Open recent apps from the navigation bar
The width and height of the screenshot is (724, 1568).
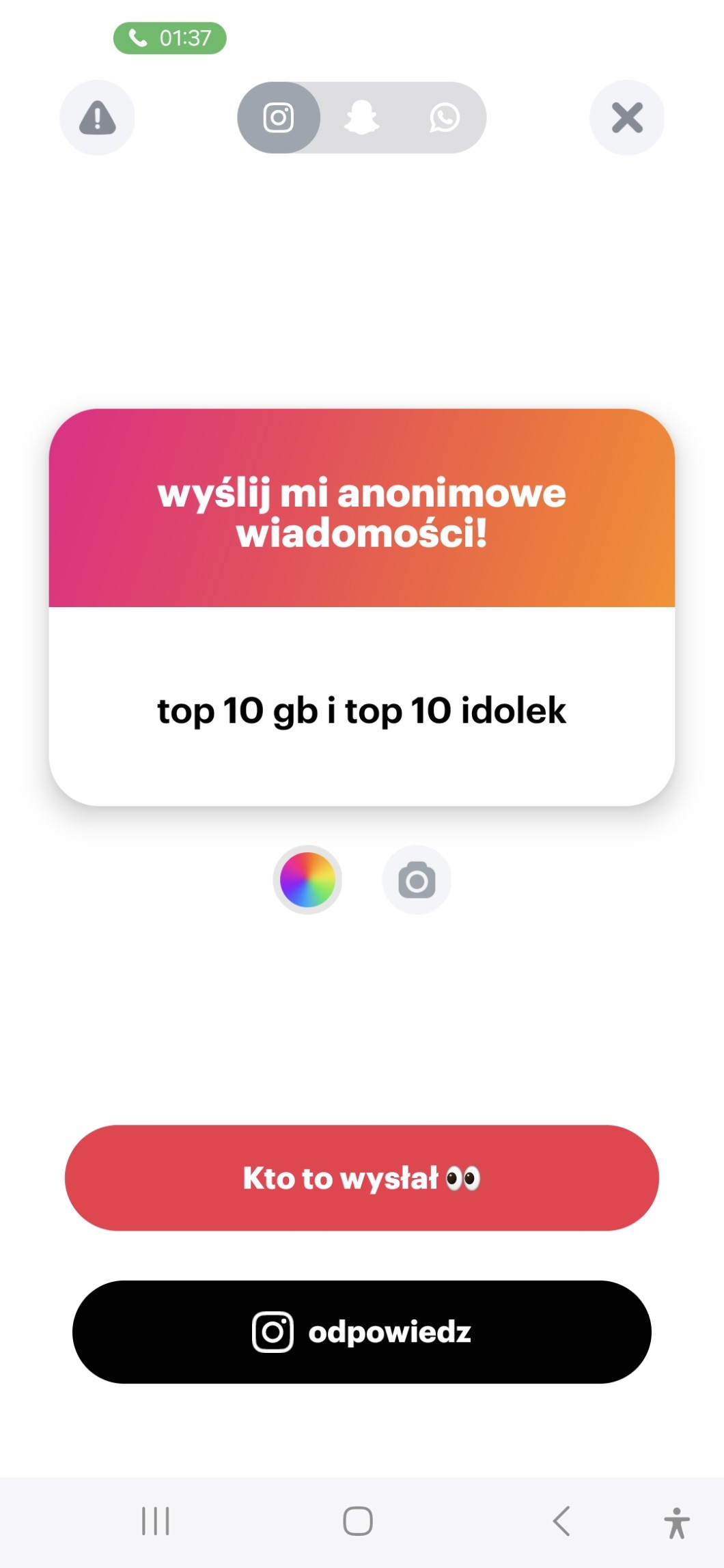click(155, 1521)
